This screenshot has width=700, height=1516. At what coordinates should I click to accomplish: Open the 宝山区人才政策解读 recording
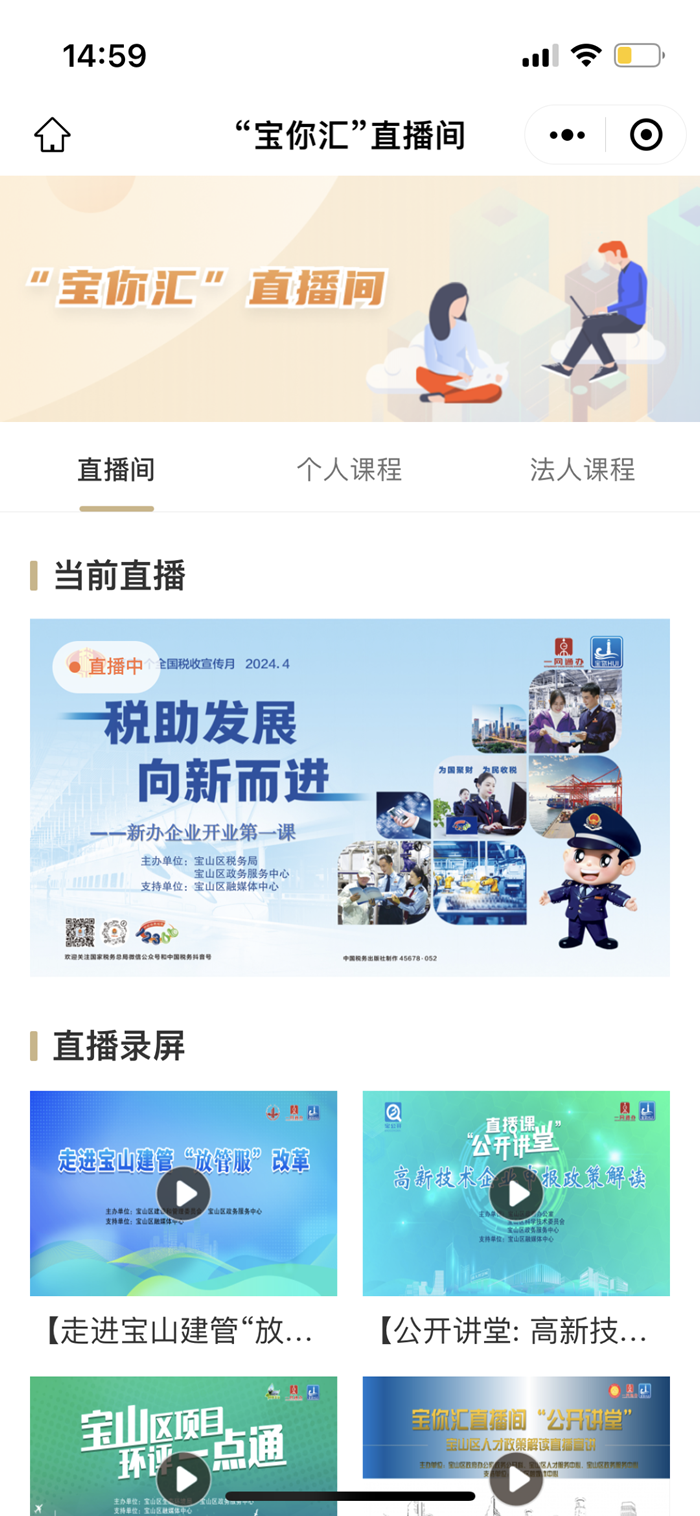coord(516,1448)
